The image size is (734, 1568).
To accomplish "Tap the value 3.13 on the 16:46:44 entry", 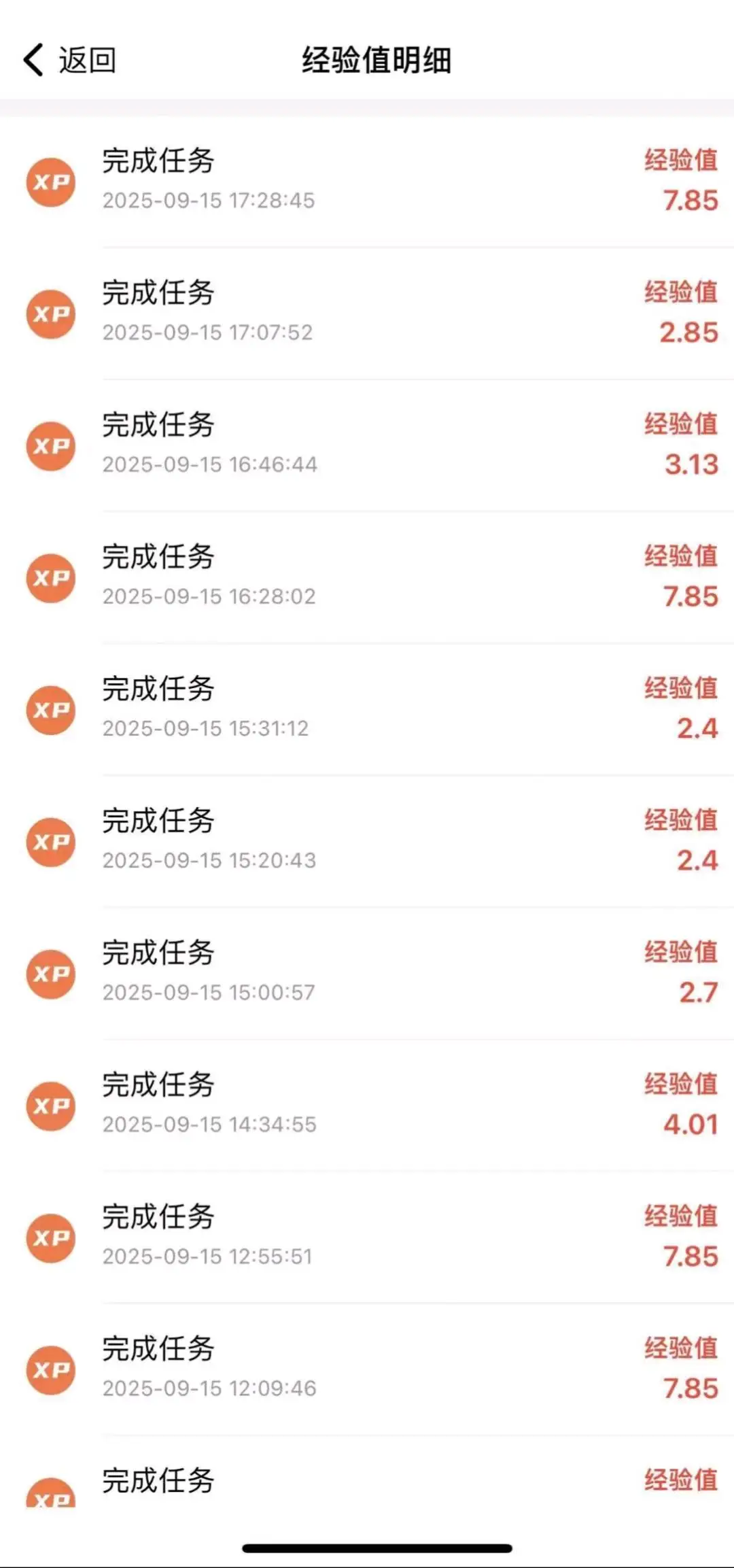I will pyautogui.click(x=691, y=465).
